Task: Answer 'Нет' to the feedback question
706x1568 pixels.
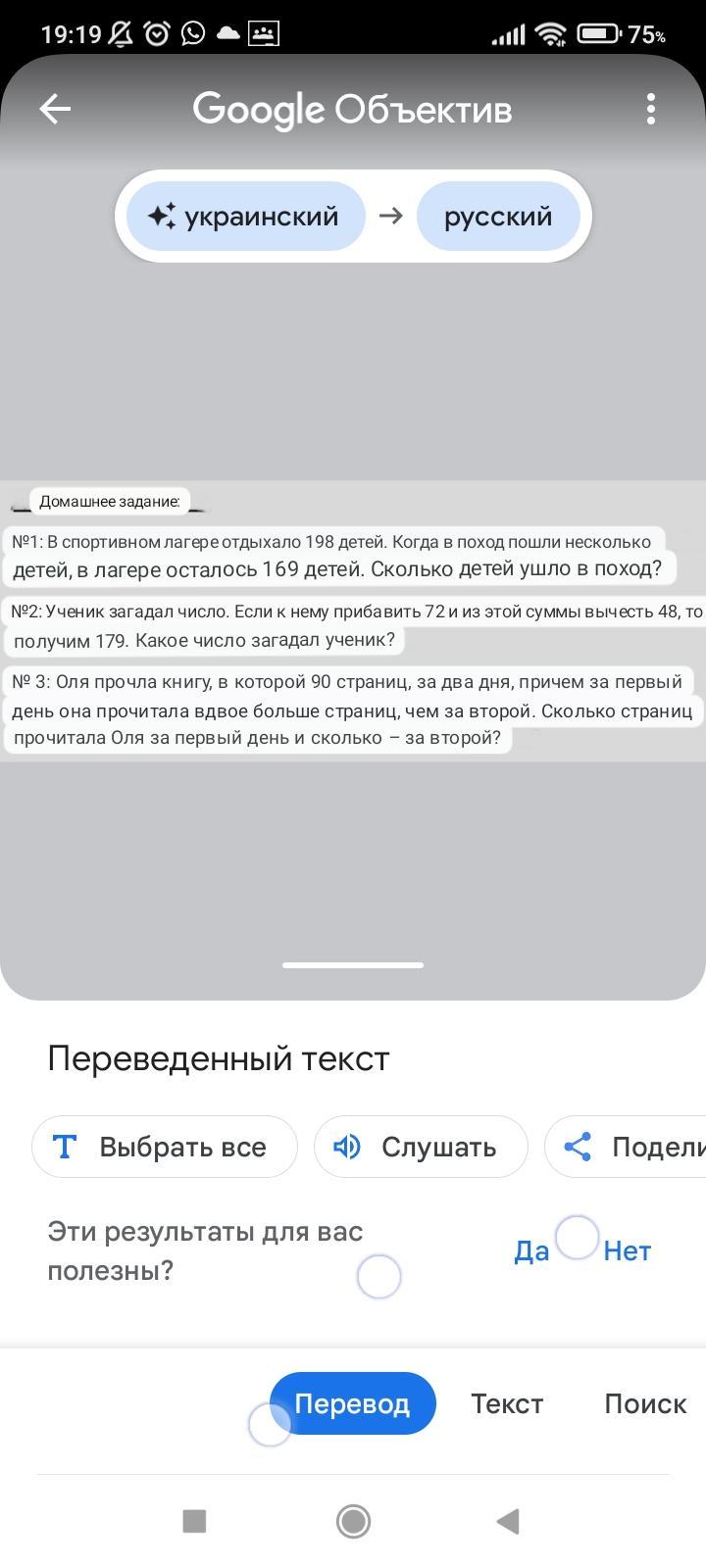Action: click(628, 1251)
